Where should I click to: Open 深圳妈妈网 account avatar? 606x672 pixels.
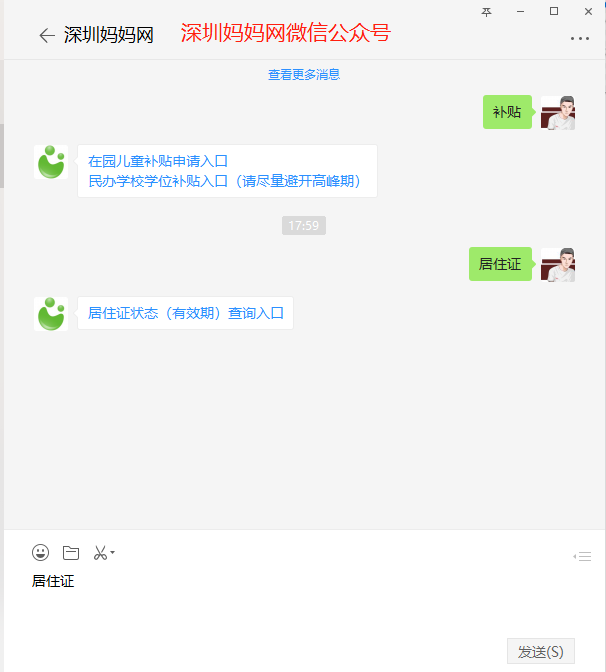click(50, 162)
